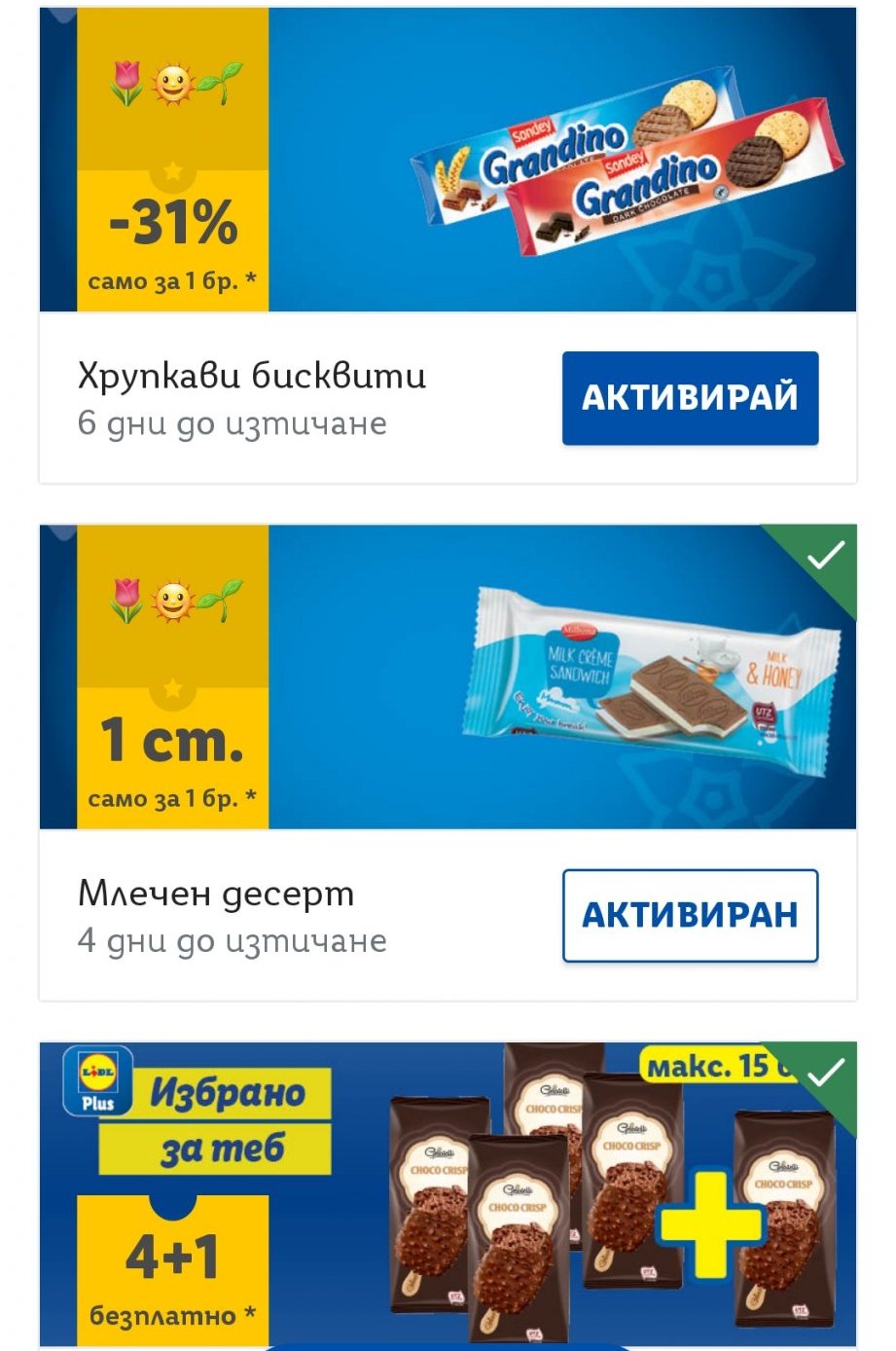Deactivate the Млечен десерт coupon
This screenshot has height=1351, width=896.
coord(690,915)
